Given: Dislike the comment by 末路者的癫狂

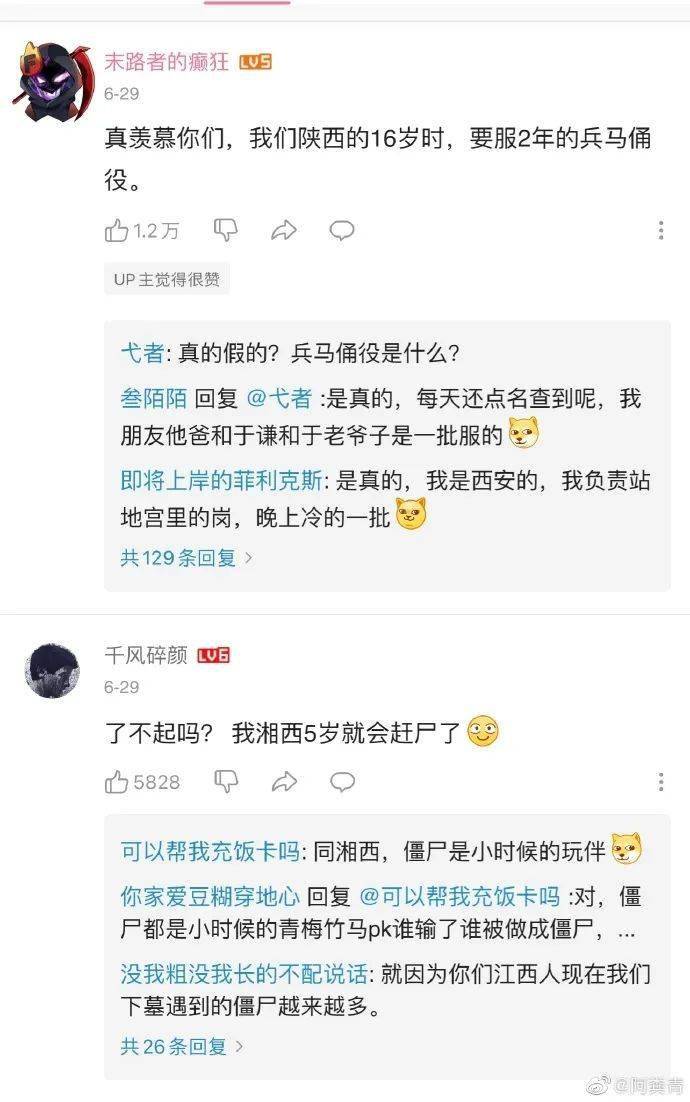Looking at the screenshot, I should click(226, 231).
